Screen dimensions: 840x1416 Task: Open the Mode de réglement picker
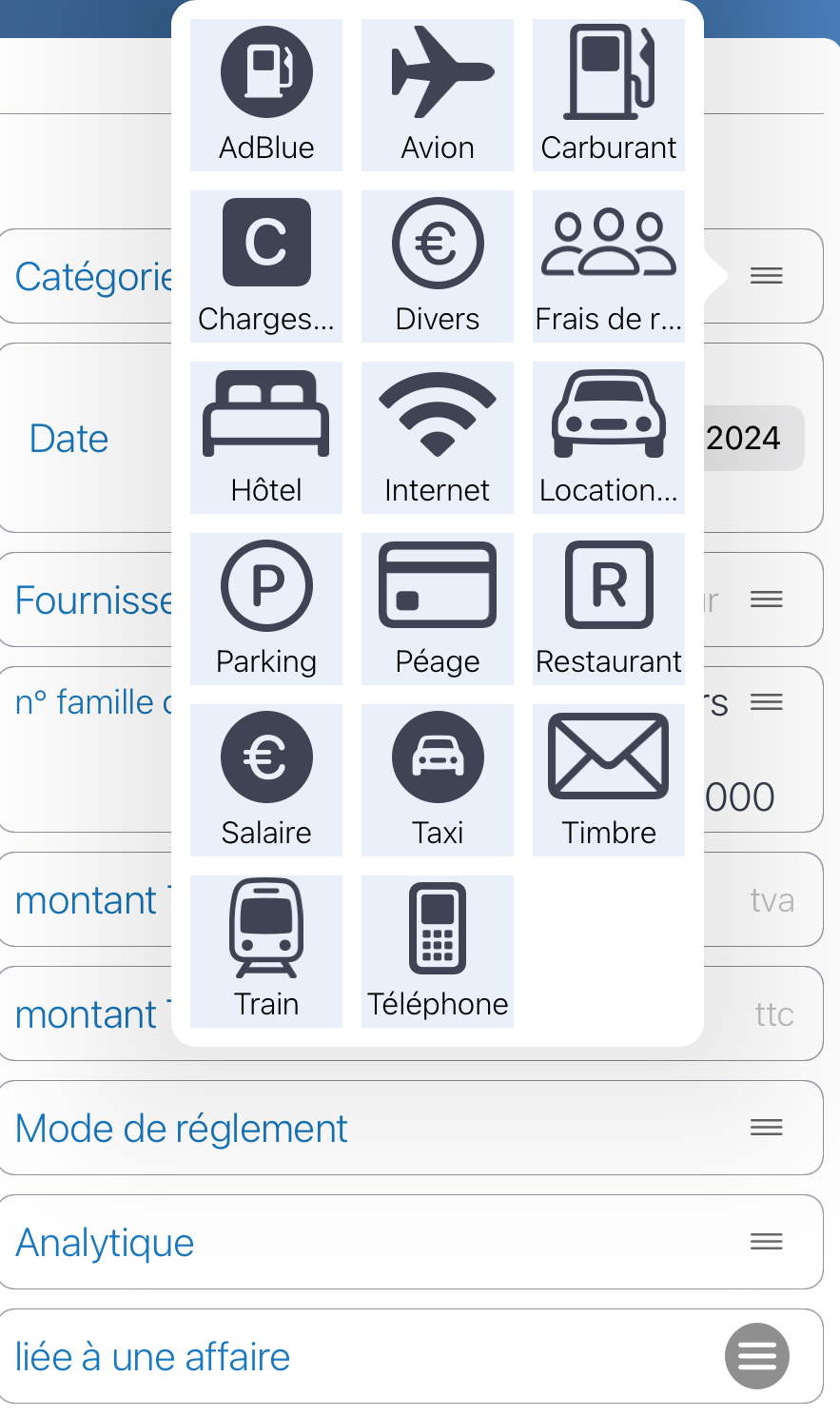[x=411, y=1128]
